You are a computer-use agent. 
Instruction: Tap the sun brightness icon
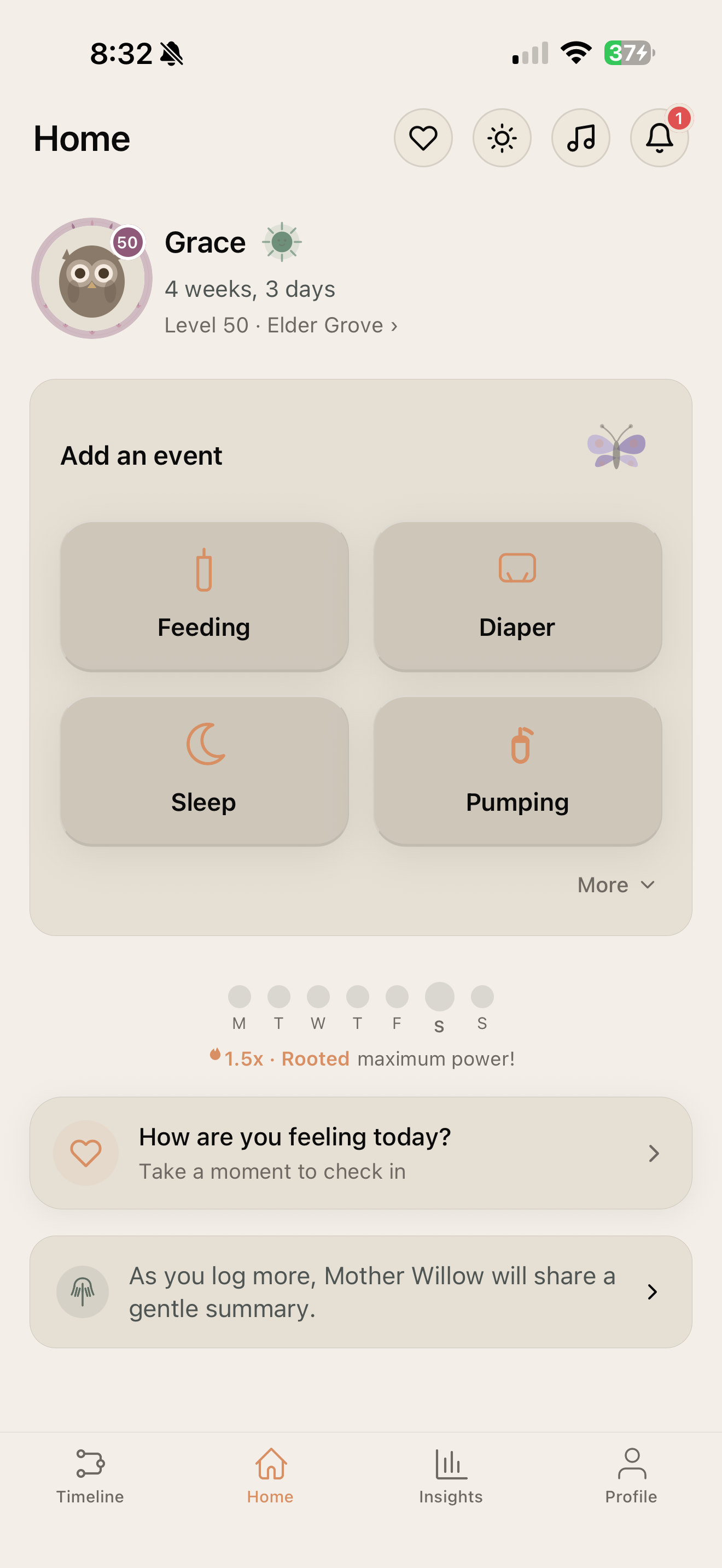(502, 138)
